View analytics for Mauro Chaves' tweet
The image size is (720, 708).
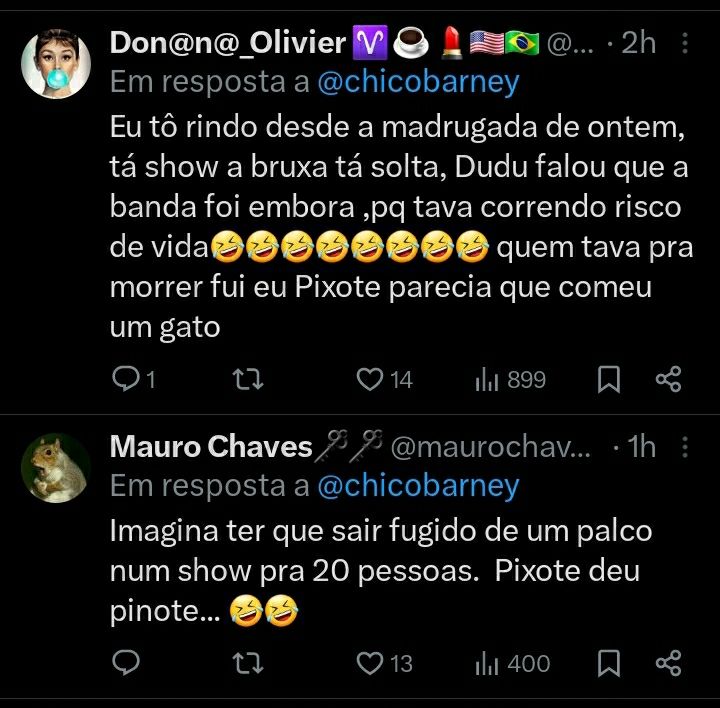488,662
